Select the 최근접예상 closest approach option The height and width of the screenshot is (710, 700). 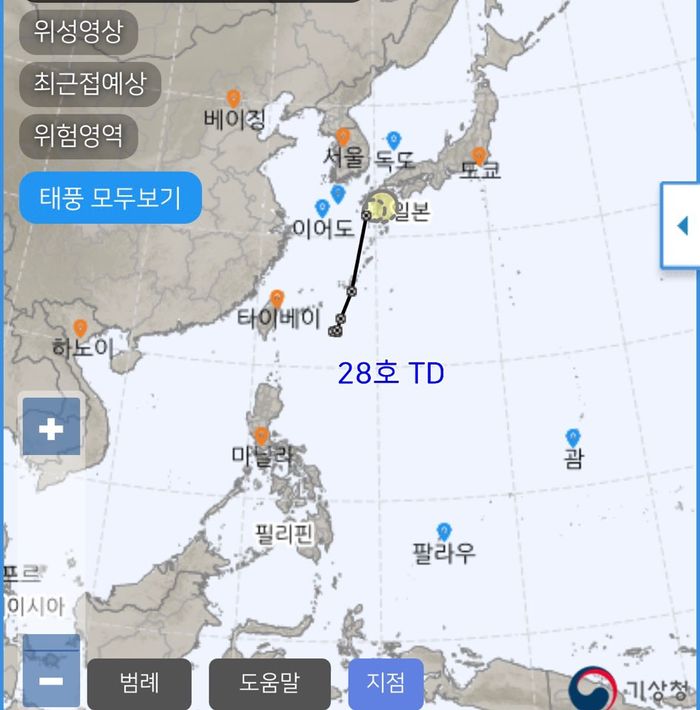pos(90,83)
